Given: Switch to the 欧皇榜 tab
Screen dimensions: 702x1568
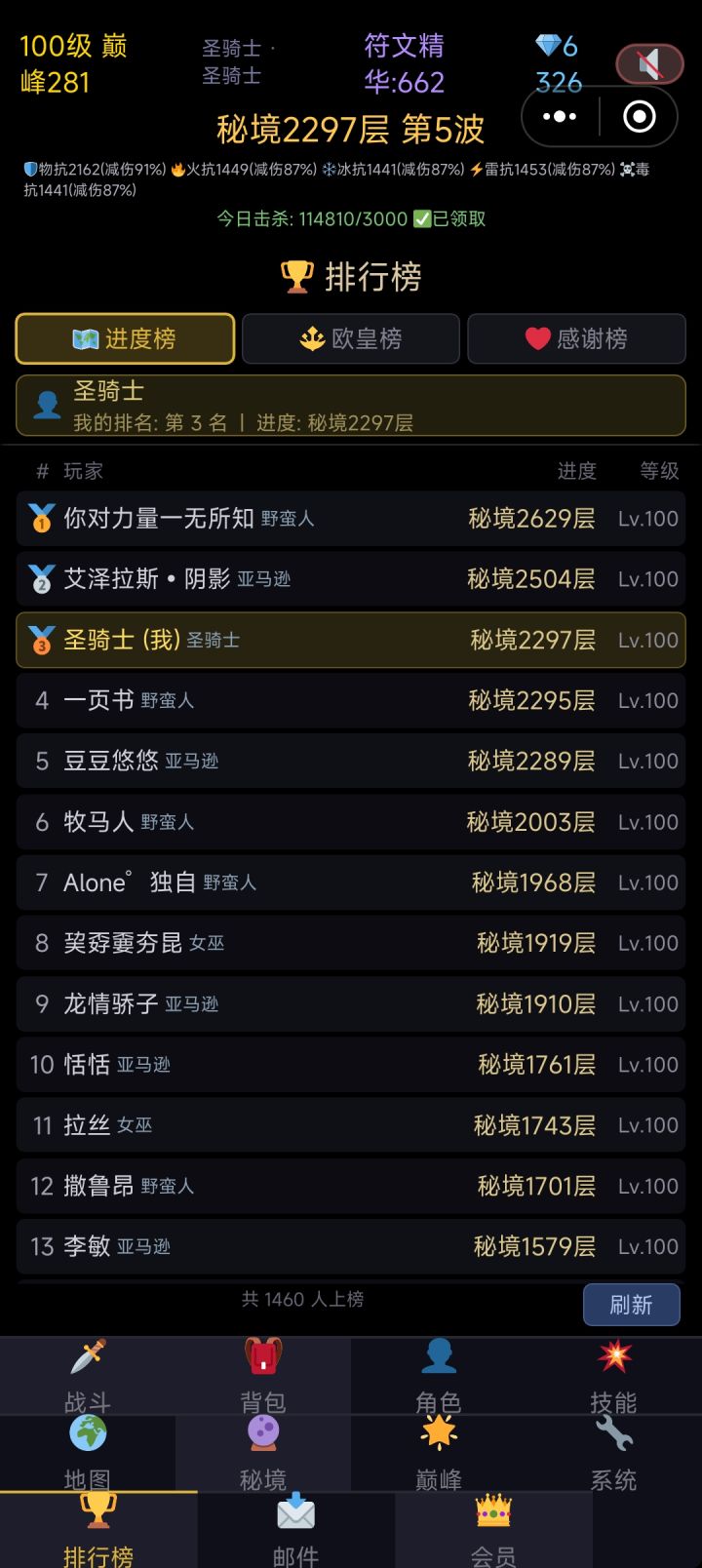Looking at the screenshot, I should coord(350,338).
